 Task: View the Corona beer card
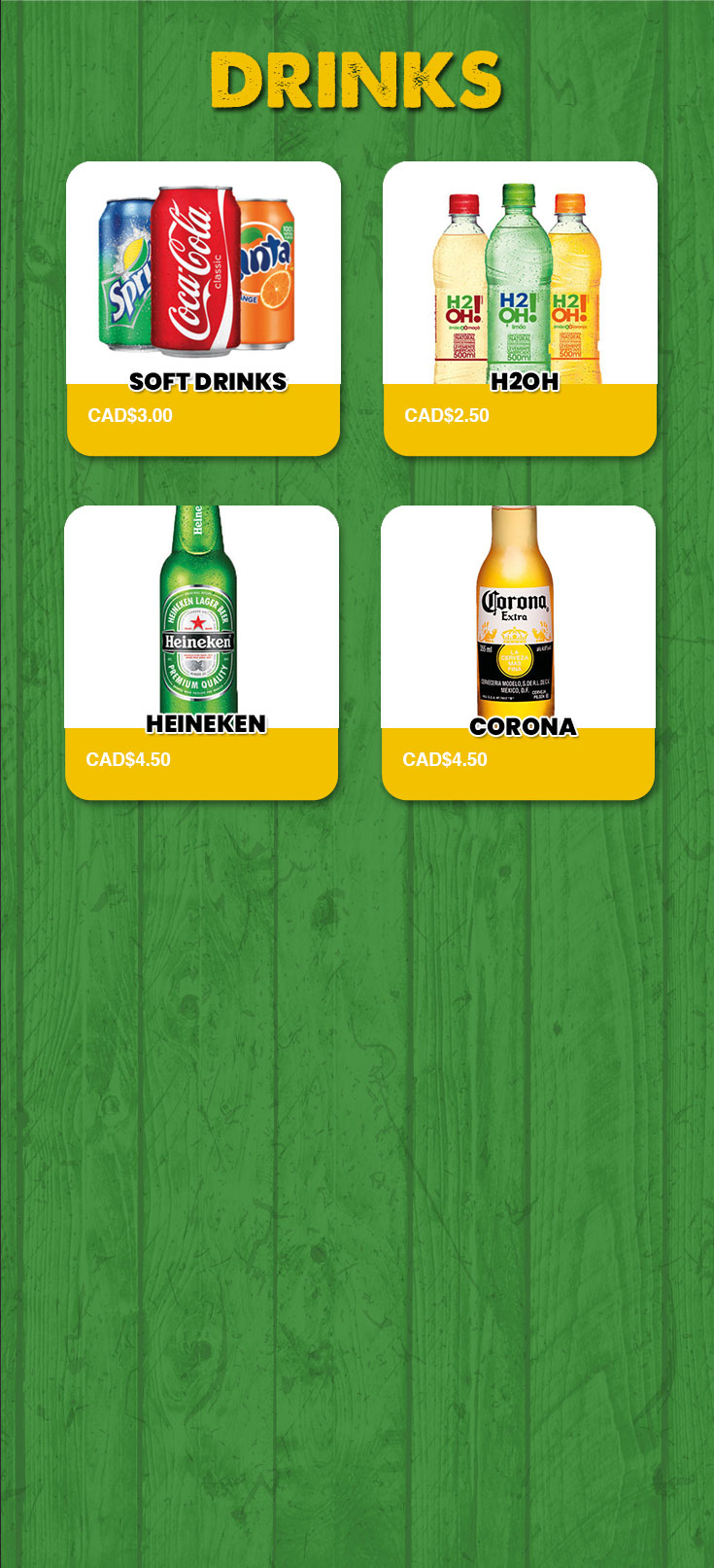click(x=518, y=652)
